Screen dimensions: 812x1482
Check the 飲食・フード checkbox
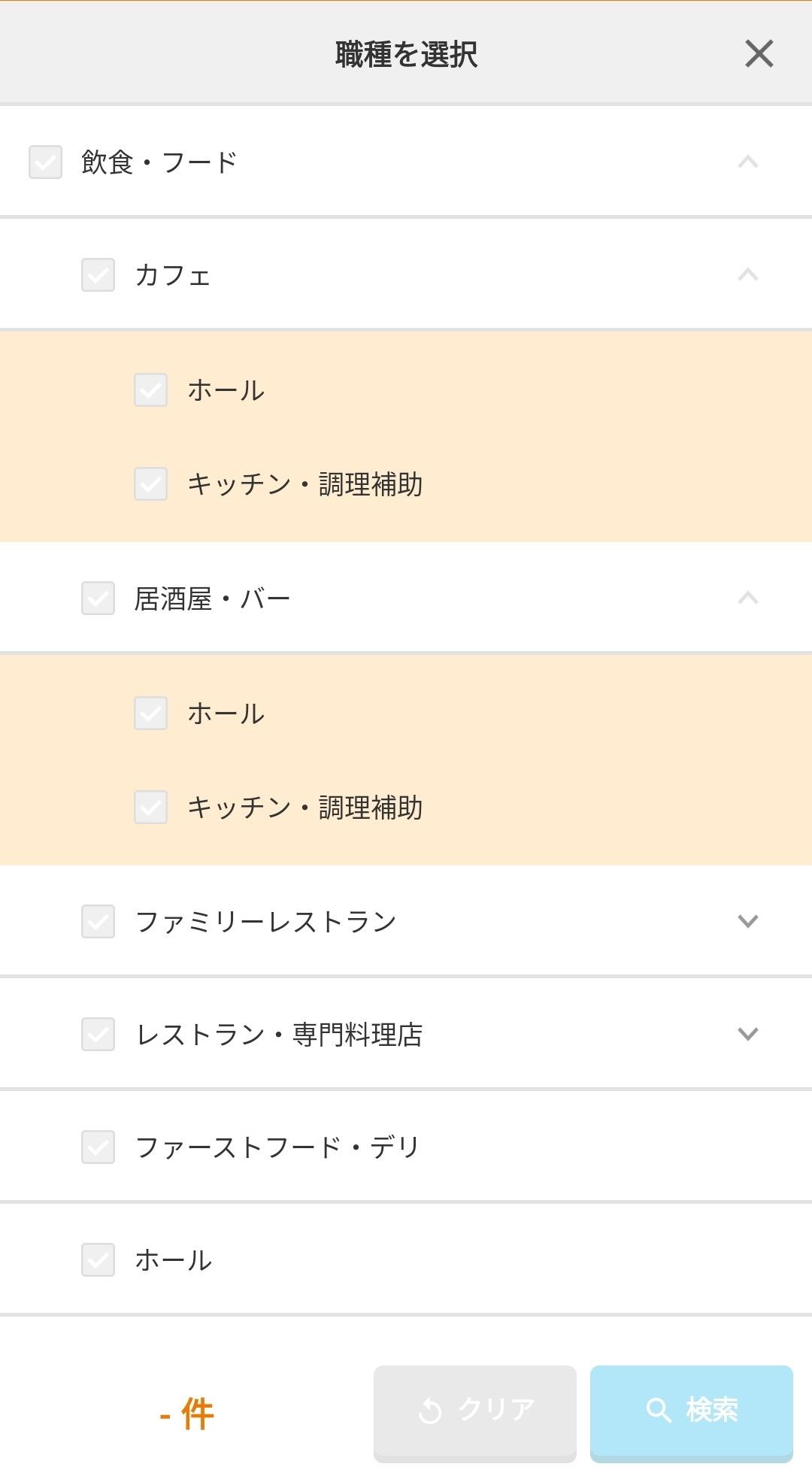point(45,162)
